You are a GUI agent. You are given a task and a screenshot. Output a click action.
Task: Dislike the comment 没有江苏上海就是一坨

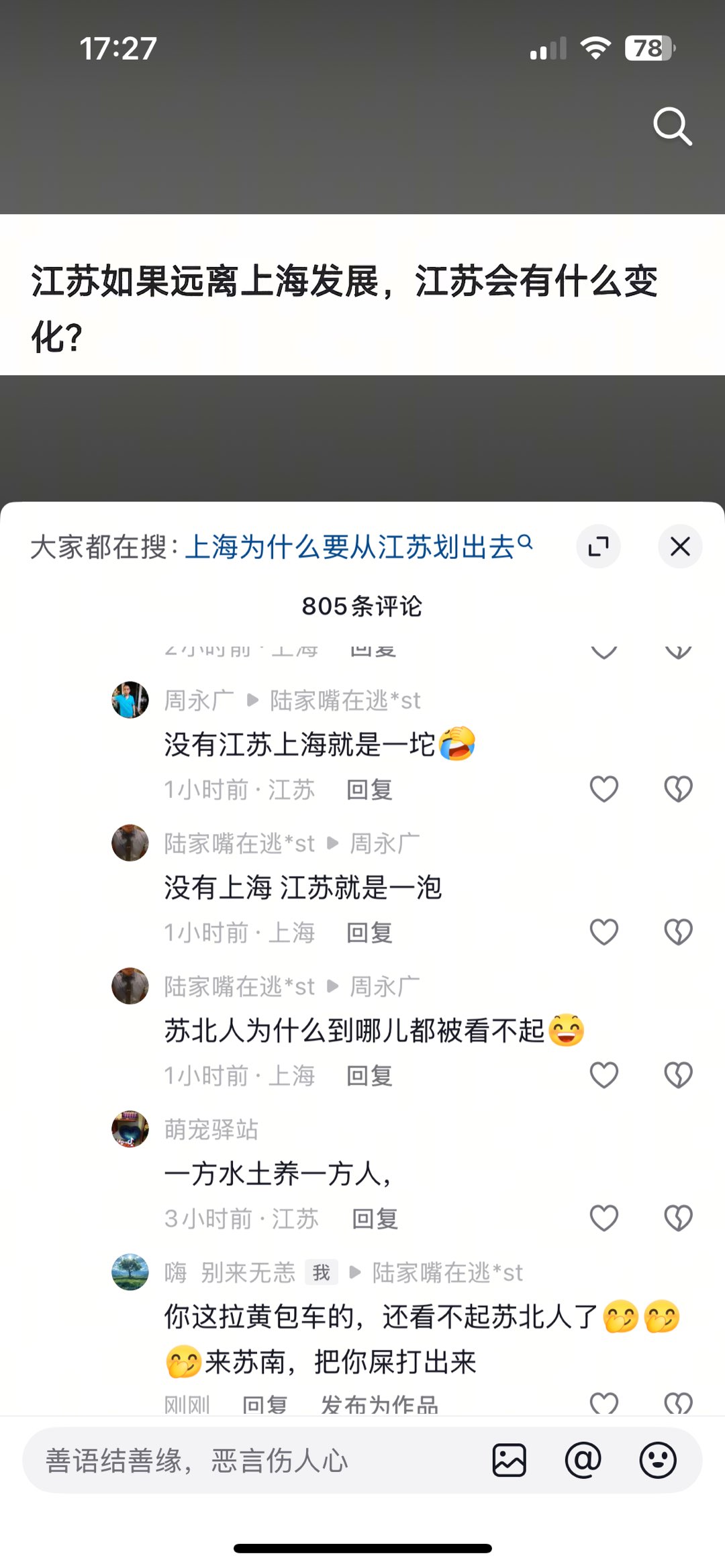(678, 789)
